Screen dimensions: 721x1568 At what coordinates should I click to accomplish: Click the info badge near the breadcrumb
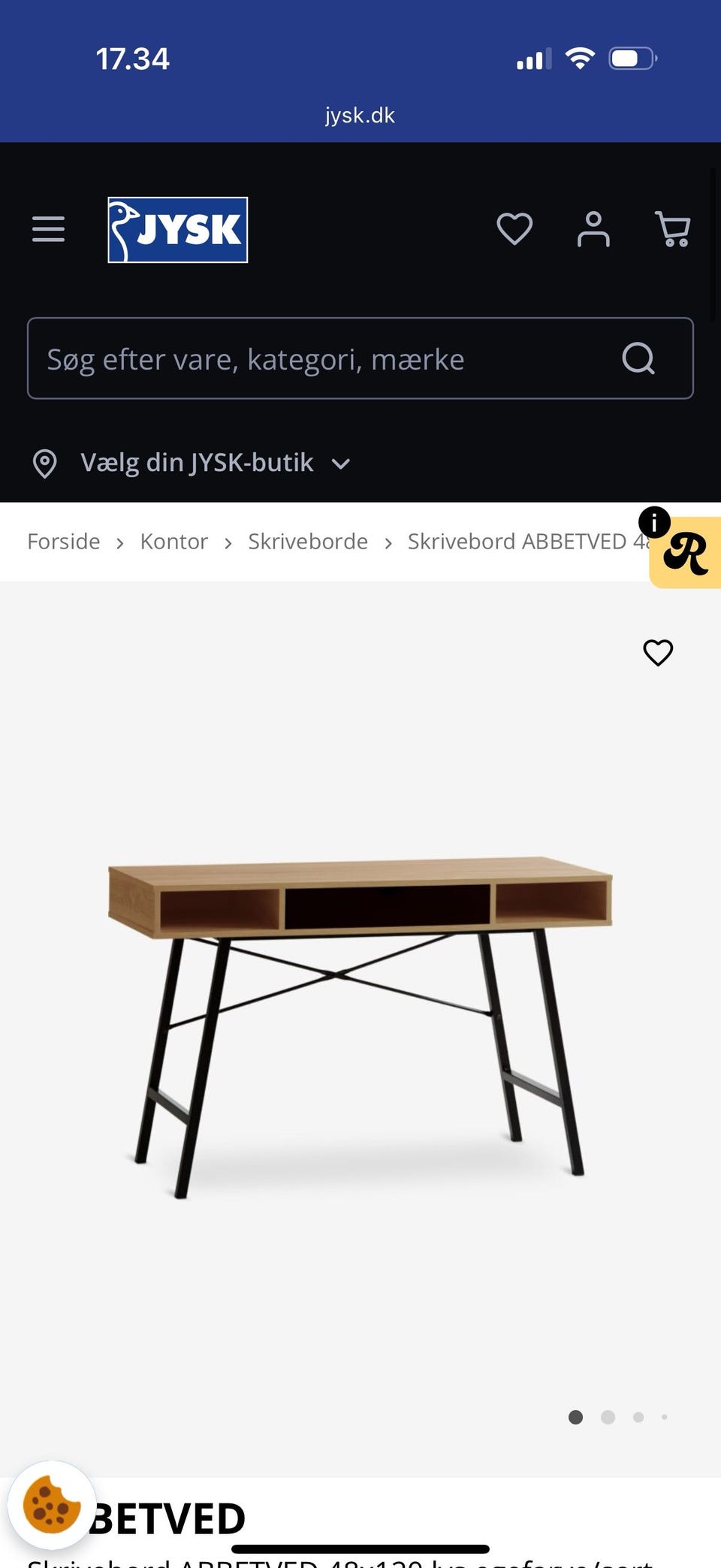point(655,522)
